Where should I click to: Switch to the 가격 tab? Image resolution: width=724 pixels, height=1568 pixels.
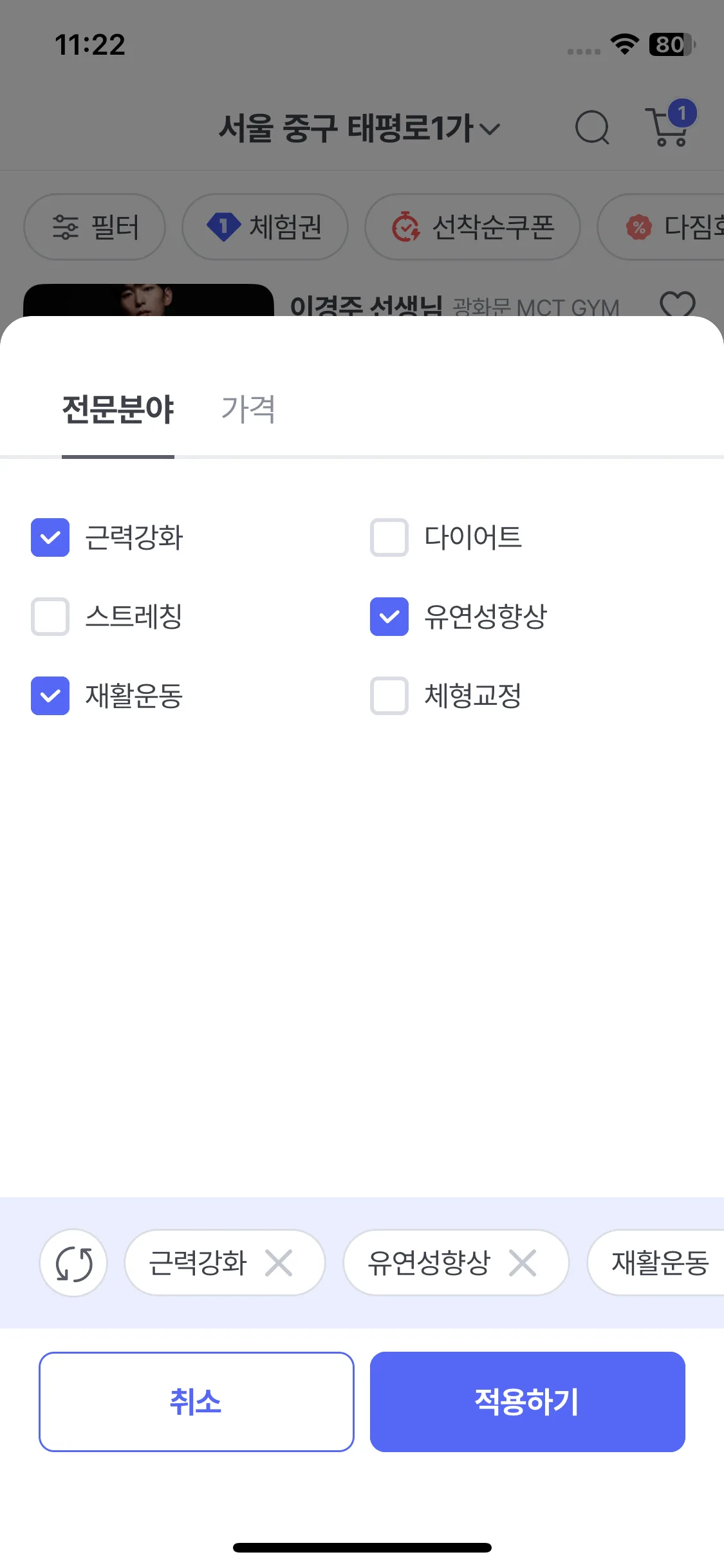point(248,409)
